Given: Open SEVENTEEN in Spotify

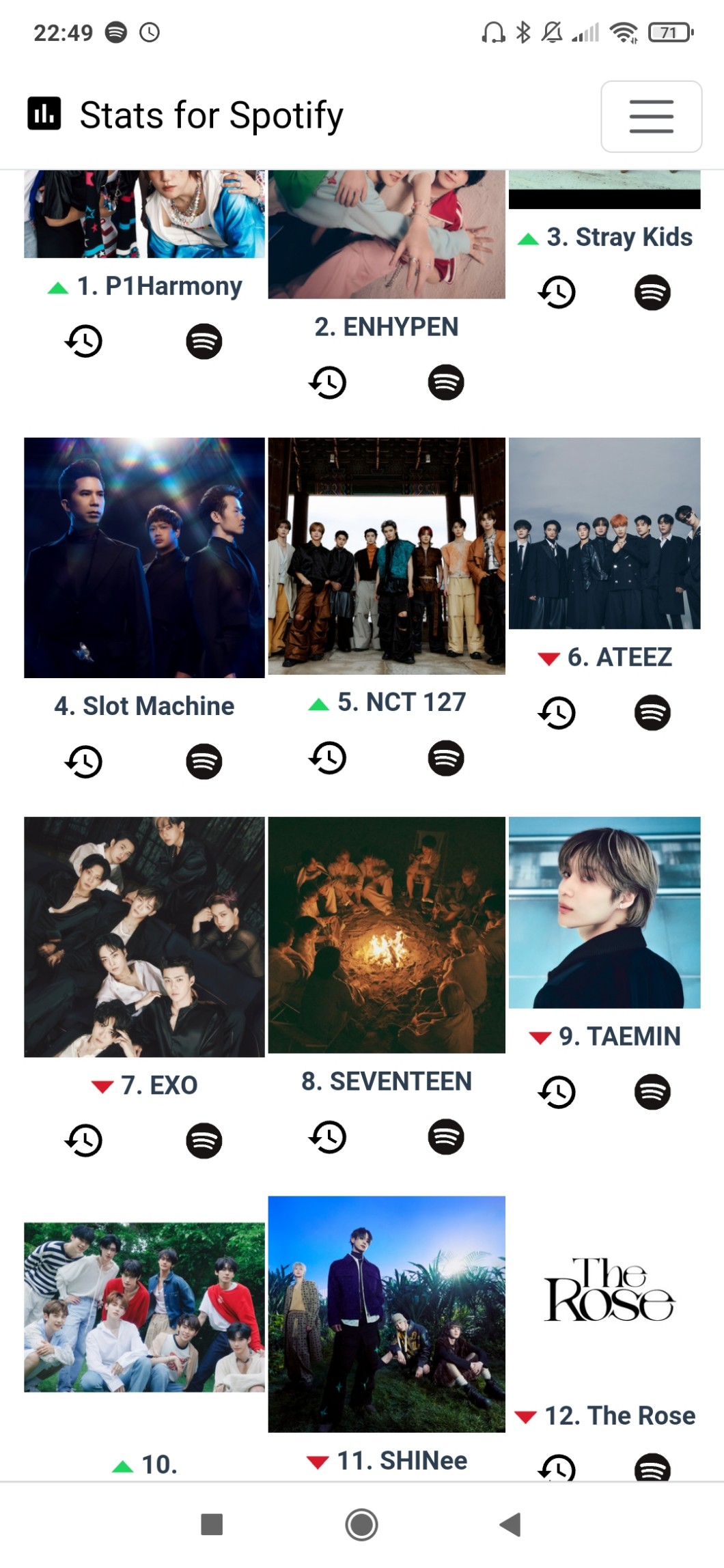Looking at the screenshot, I should (445, 1136).
